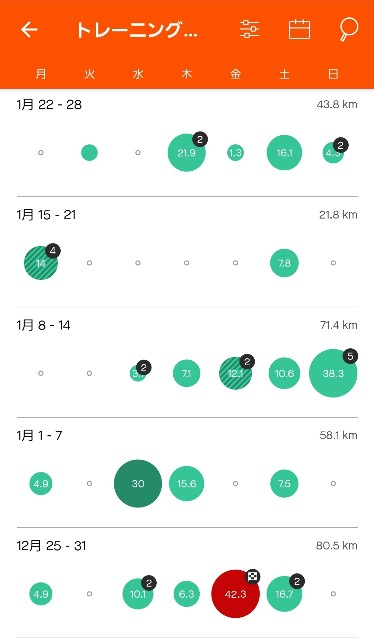Screen dimensions: 374x640
Task: Open the dark green 30 km activity
Action: pos(138,483)
